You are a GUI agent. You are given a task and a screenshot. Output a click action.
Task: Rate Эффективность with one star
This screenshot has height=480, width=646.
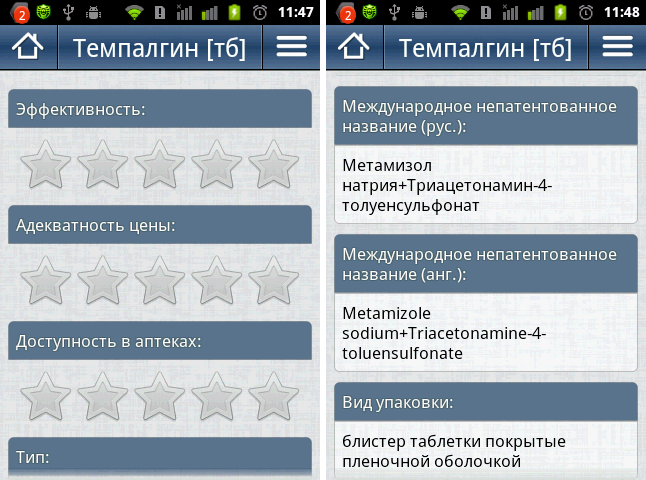pos(46,165)
